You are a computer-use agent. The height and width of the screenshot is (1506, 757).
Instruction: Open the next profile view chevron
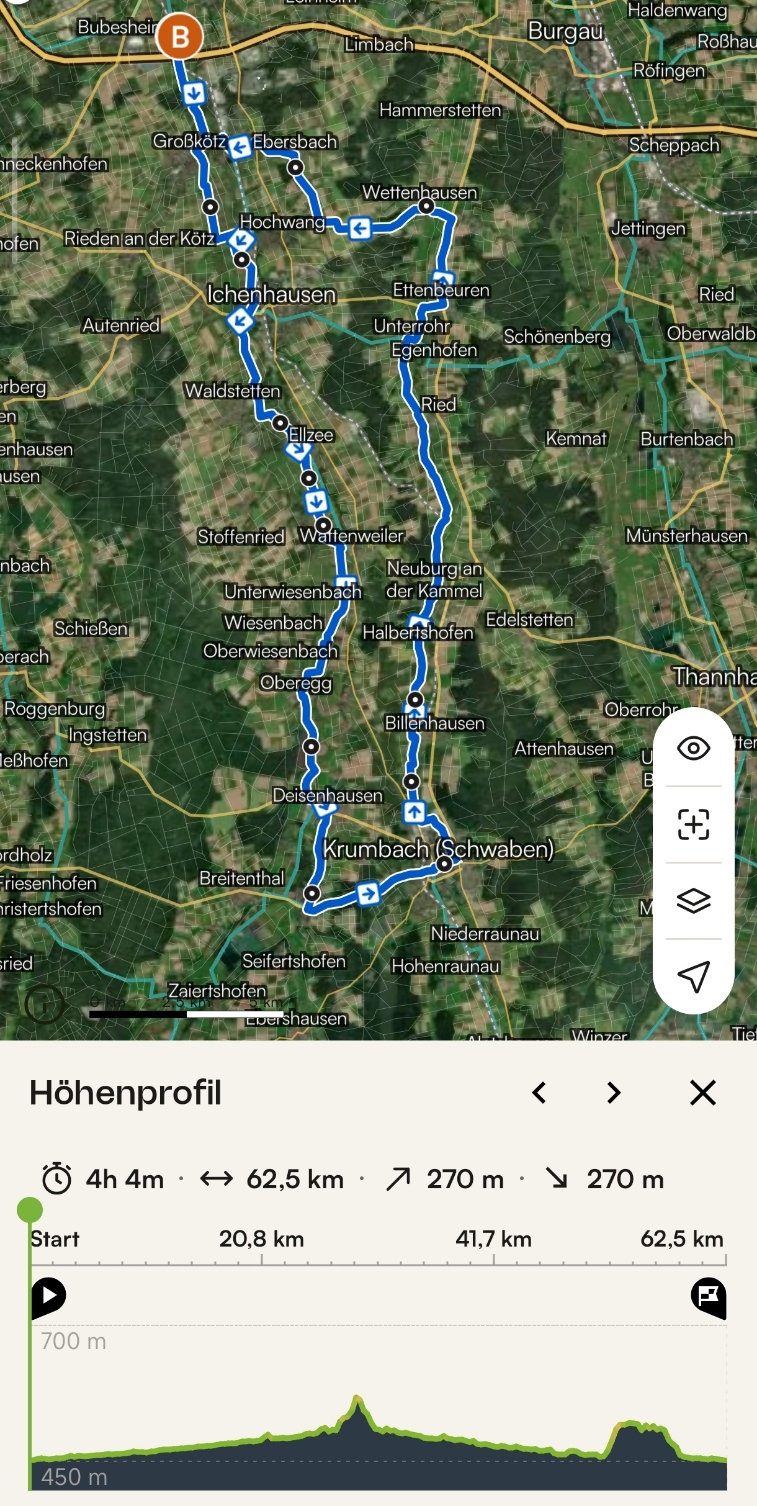[613, 1093]
